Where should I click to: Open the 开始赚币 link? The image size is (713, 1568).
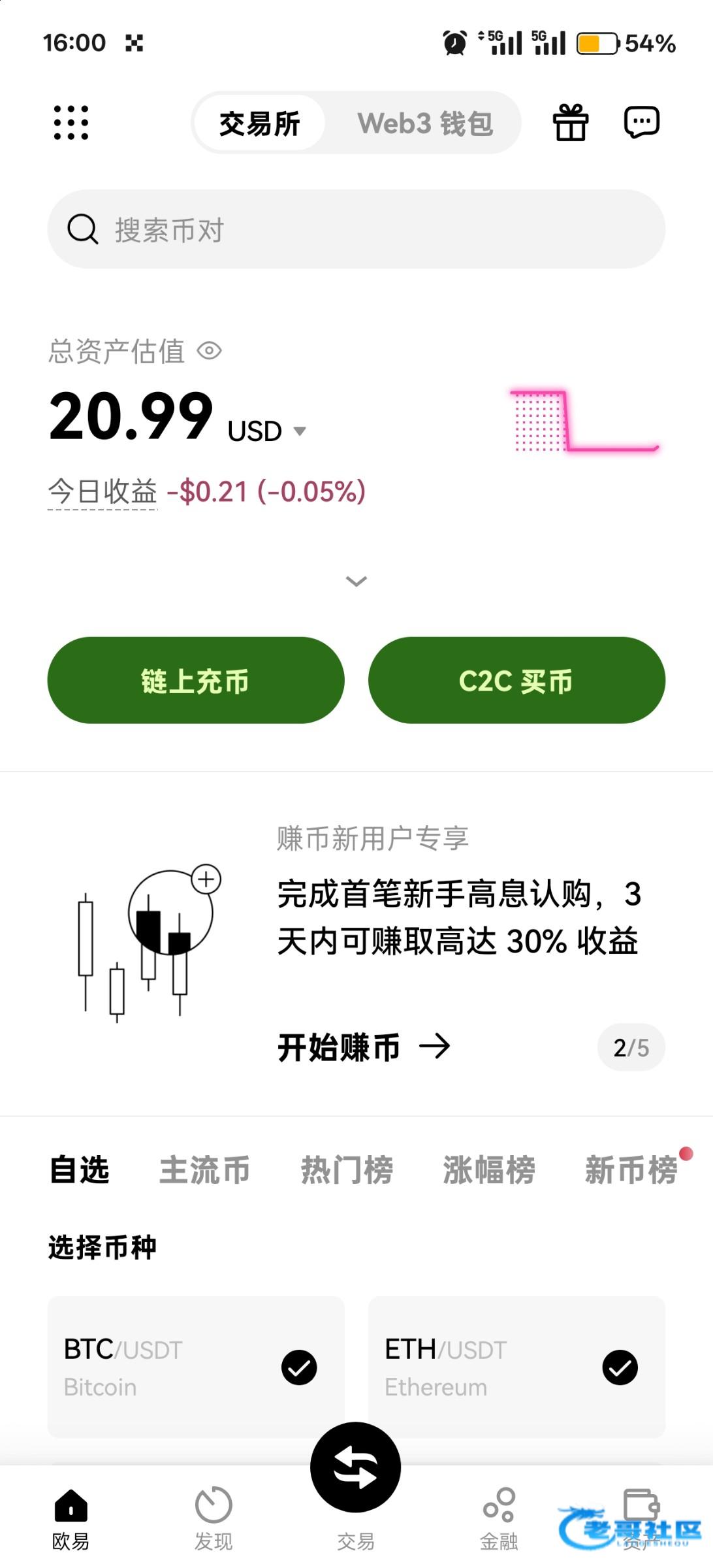click(363, 1047)
